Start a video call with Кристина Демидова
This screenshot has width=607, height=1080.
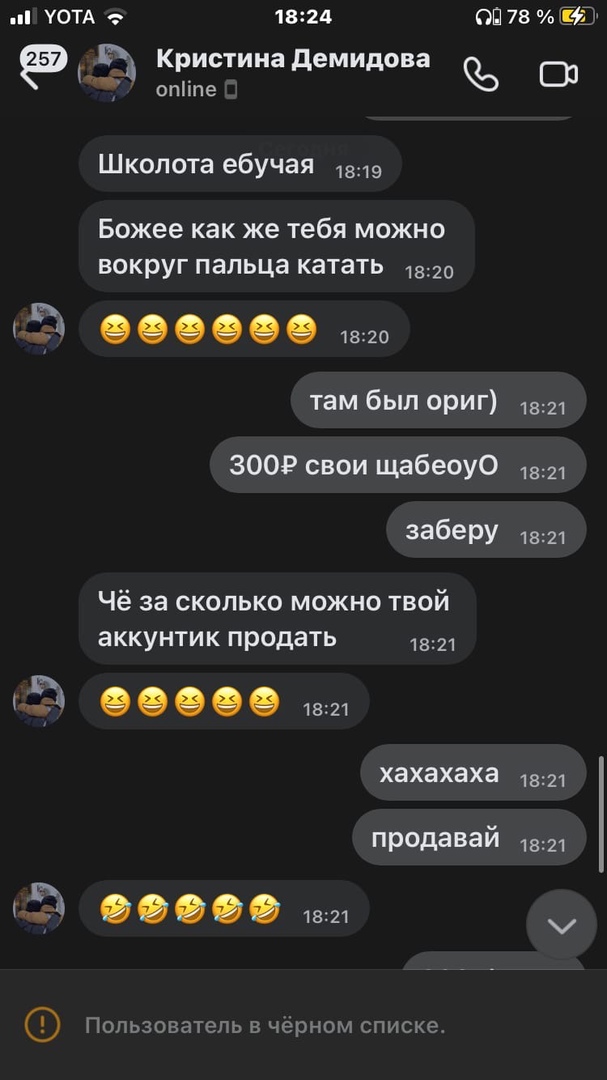[558, 74]
